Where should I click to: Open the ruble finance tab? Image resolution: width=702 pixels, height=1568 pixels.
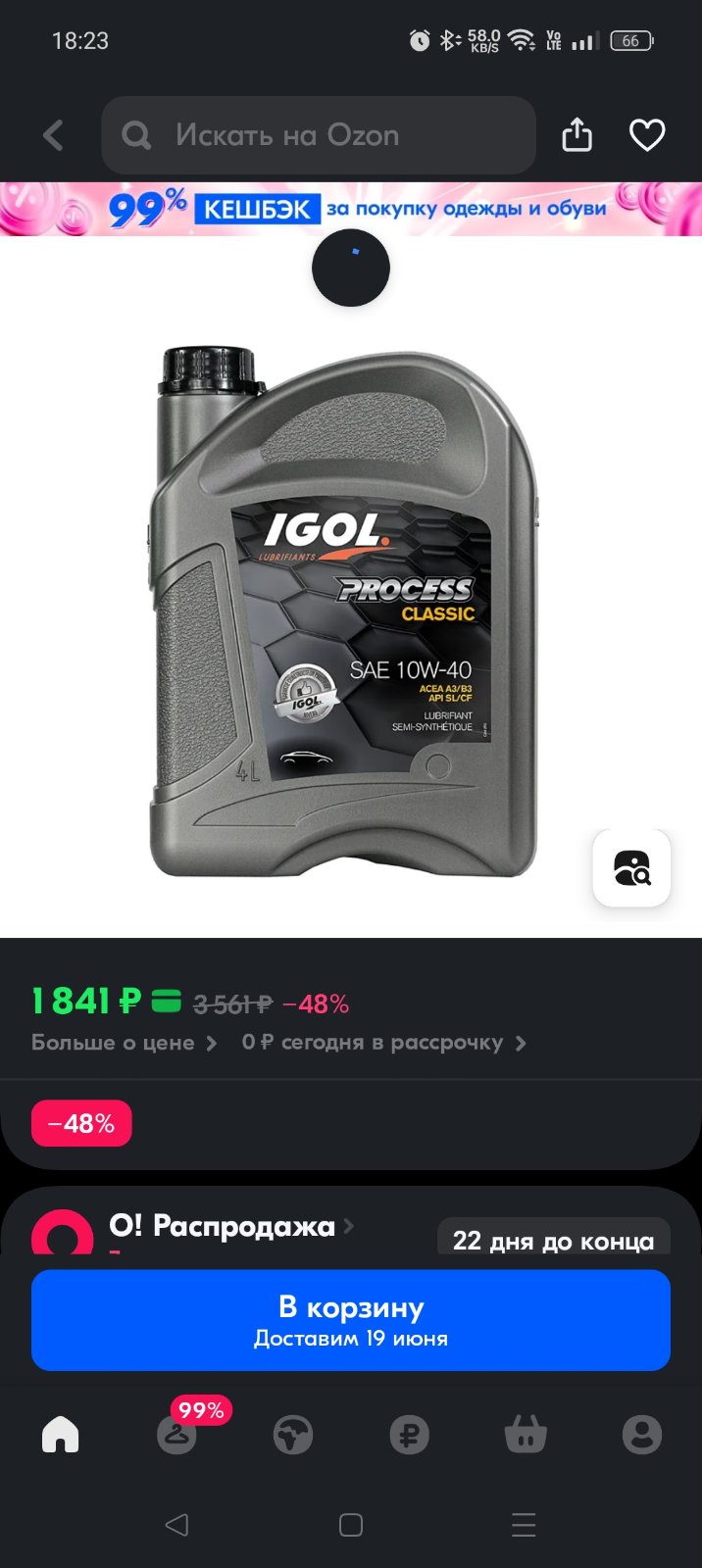pyautogui.click(x=409, y=1435)
